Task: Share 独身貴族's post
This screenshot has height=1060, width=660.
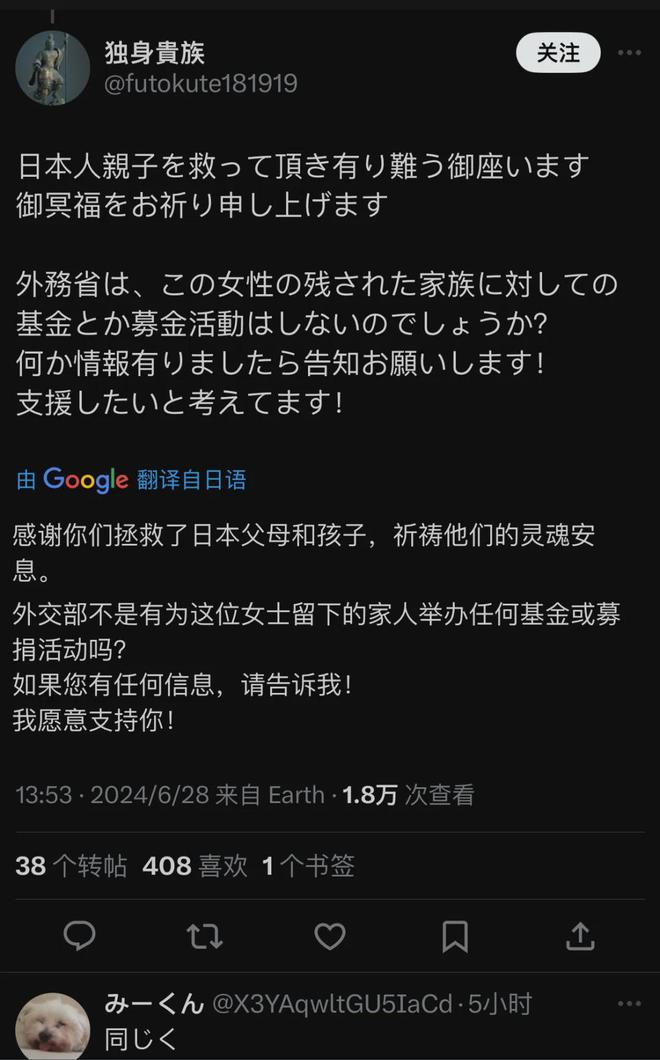Action: click(580, 936)
